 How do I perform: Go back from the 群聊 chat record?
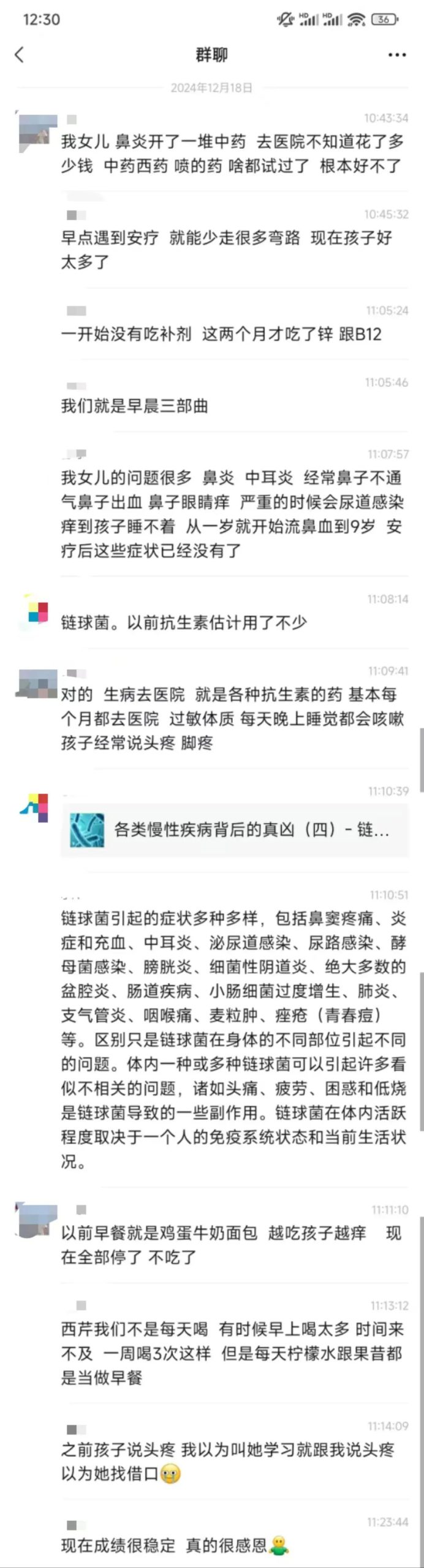[20, 55]
